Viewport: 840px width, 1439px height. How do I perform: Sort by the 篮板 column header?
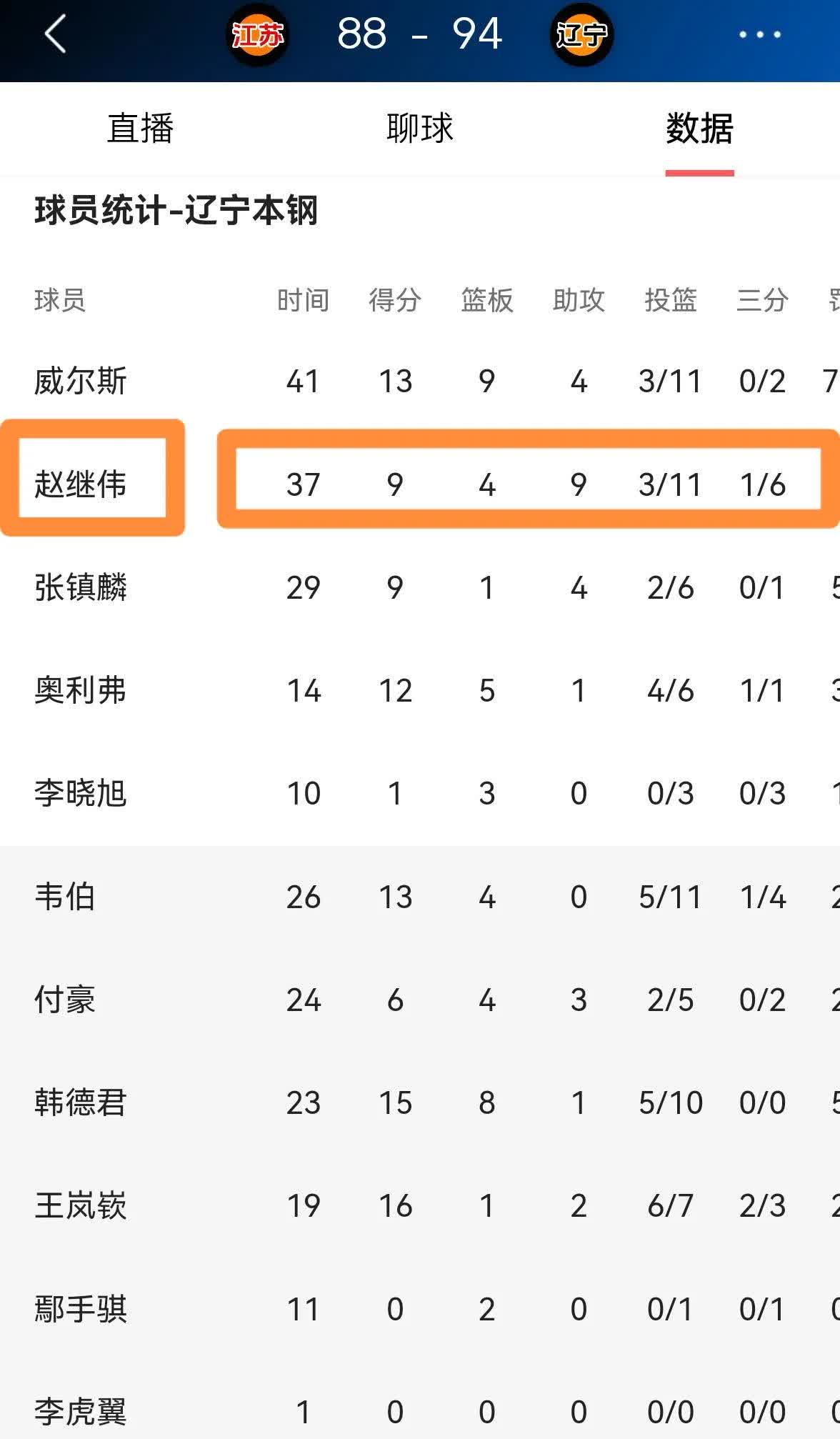pyautogui.click(x=486, y=300)
